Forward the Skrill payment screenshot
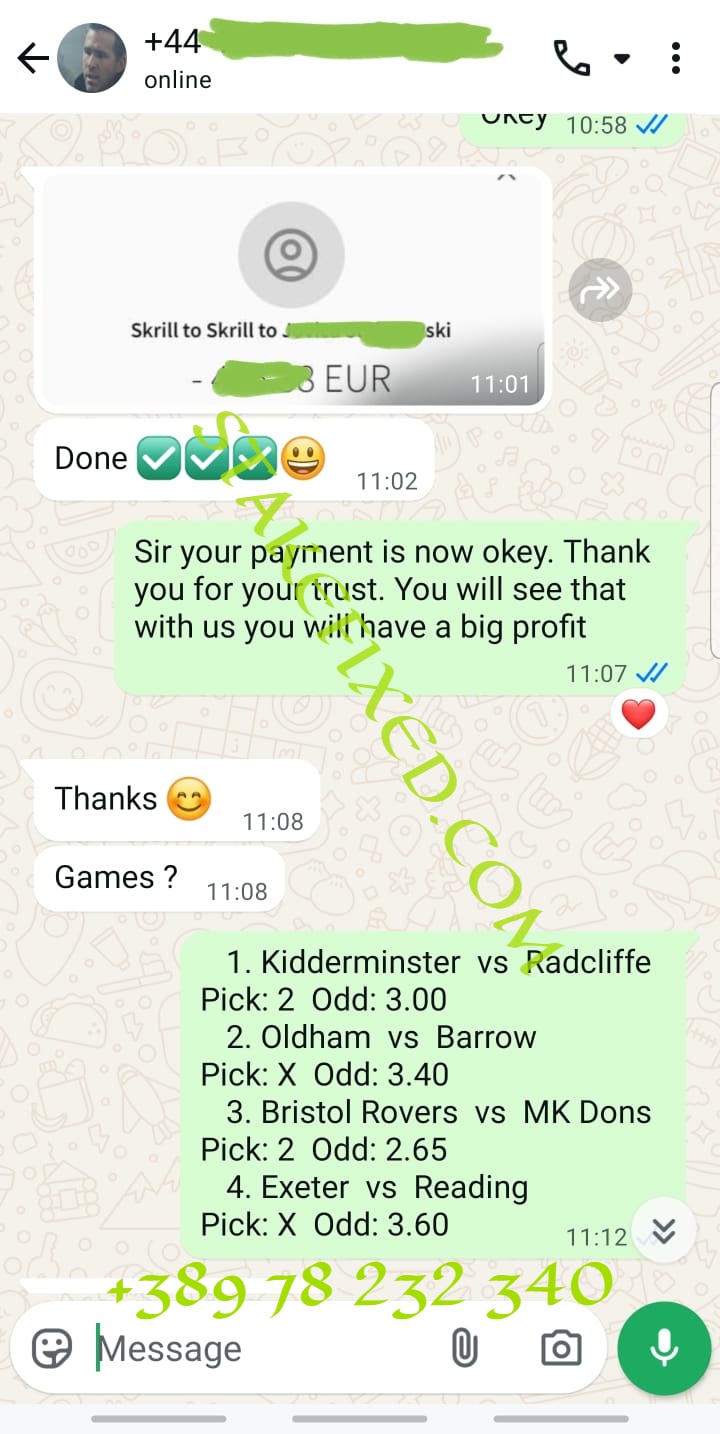This screenshot has height=1434, width=720. click(x=600, y=290)
